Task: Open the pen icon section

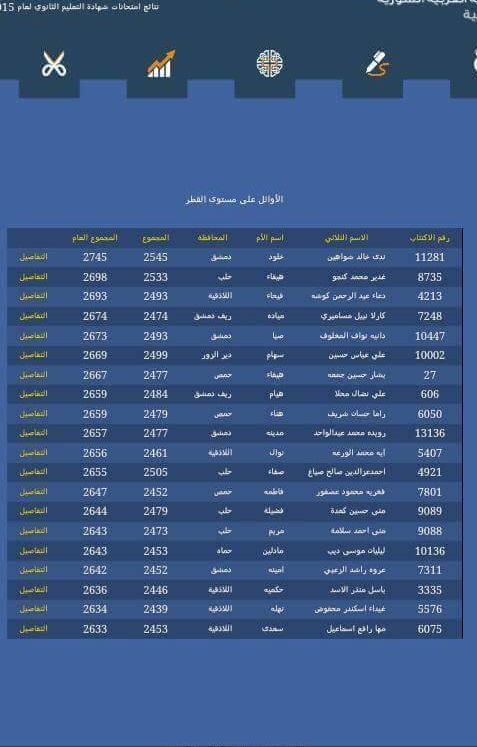Action: [x=378, y=64]
